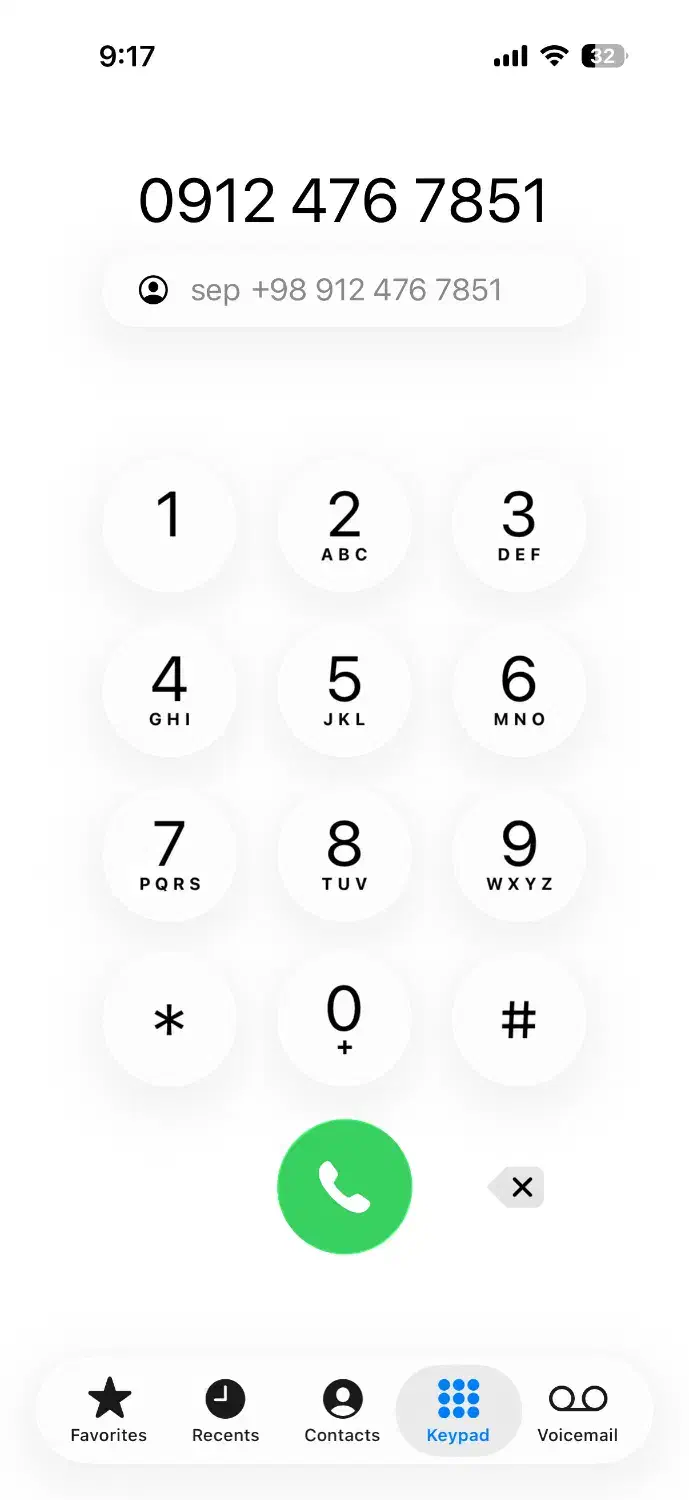
Task: Dial the 0 + key
Action: click(344, 1020)
